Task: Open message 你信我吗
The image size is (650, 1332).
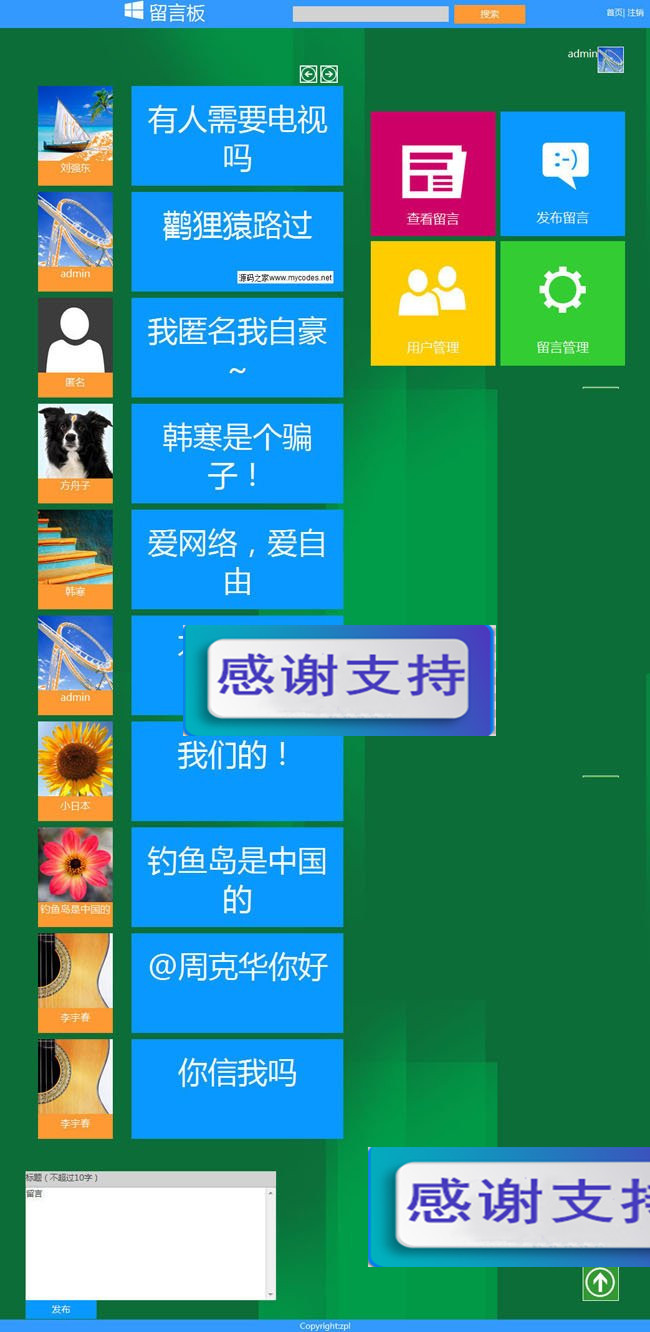Action: tap(237, 1088)
